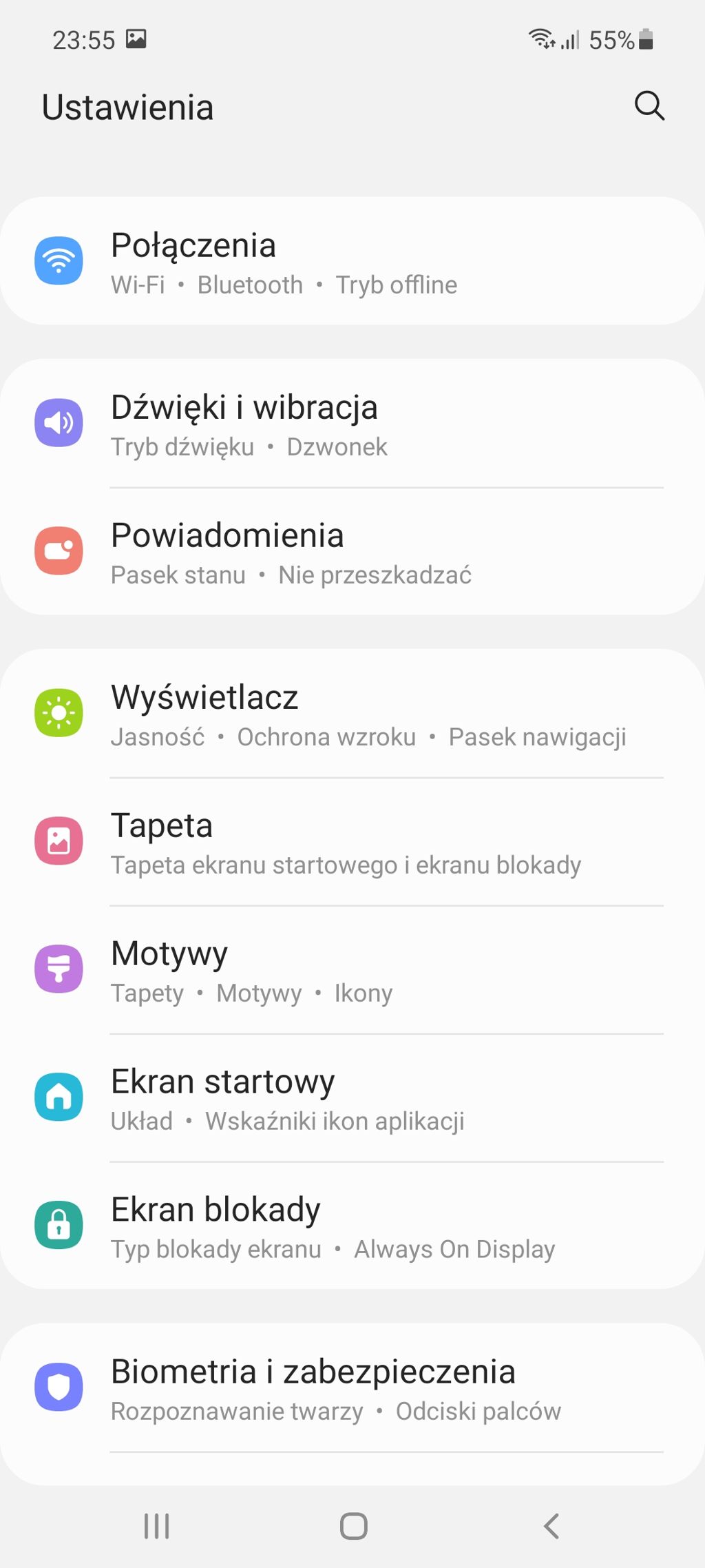Screen dimensions: 705x1568
Task: Go to Ekran blokady
Action: coord(352,1226)
